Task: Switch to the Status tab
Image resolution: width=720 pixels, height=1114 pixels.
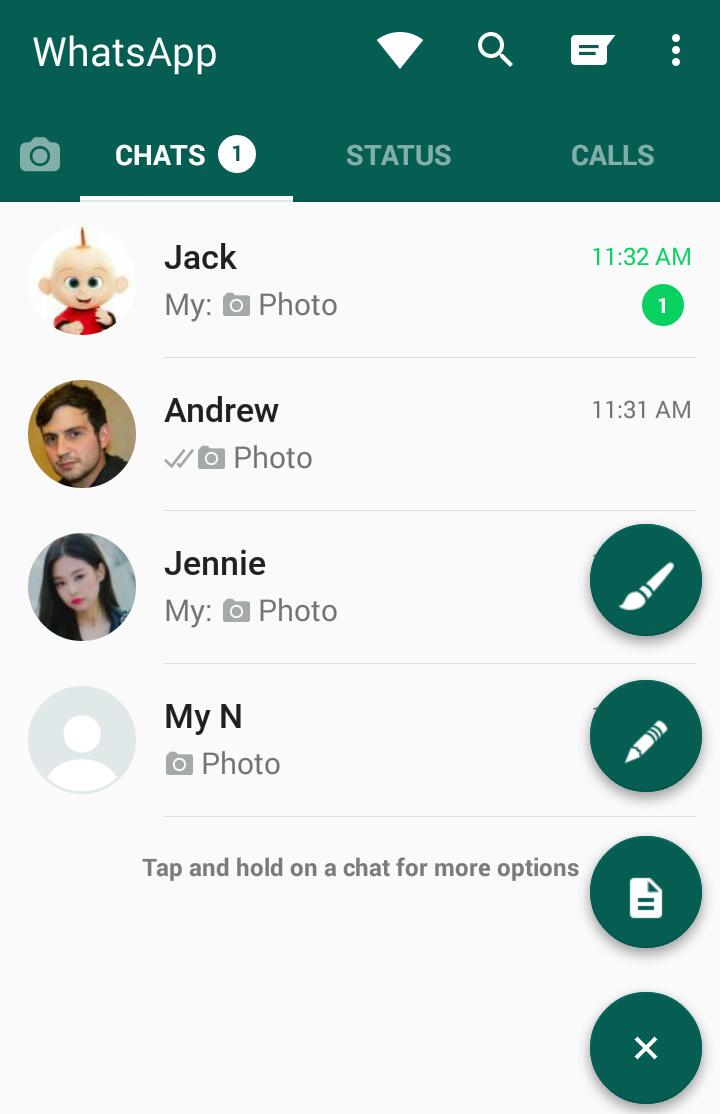Action: coord(398,155)
